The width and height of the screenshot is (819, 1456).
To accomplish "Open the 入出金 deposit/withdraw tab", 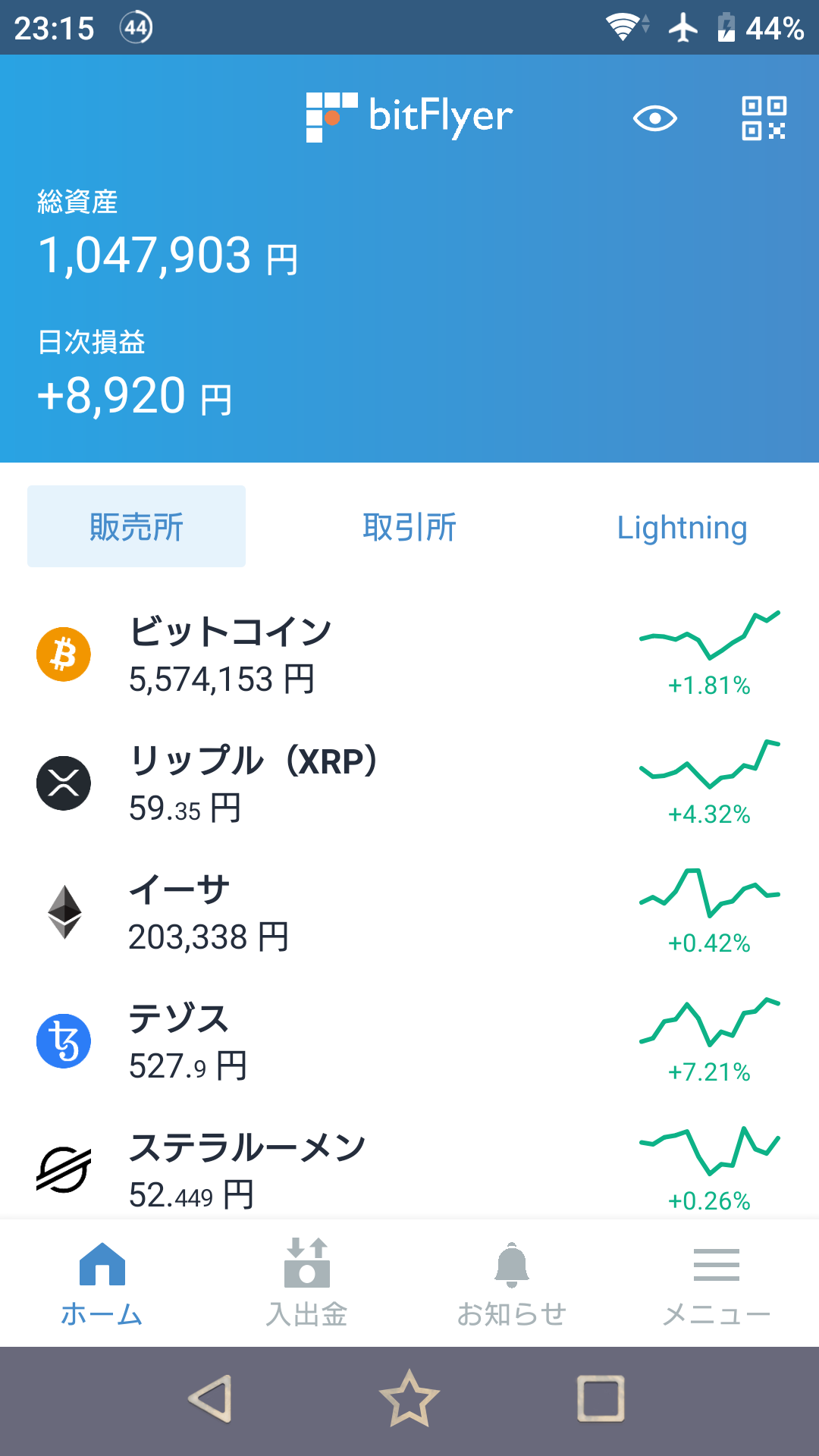I will pos(307,1283).
